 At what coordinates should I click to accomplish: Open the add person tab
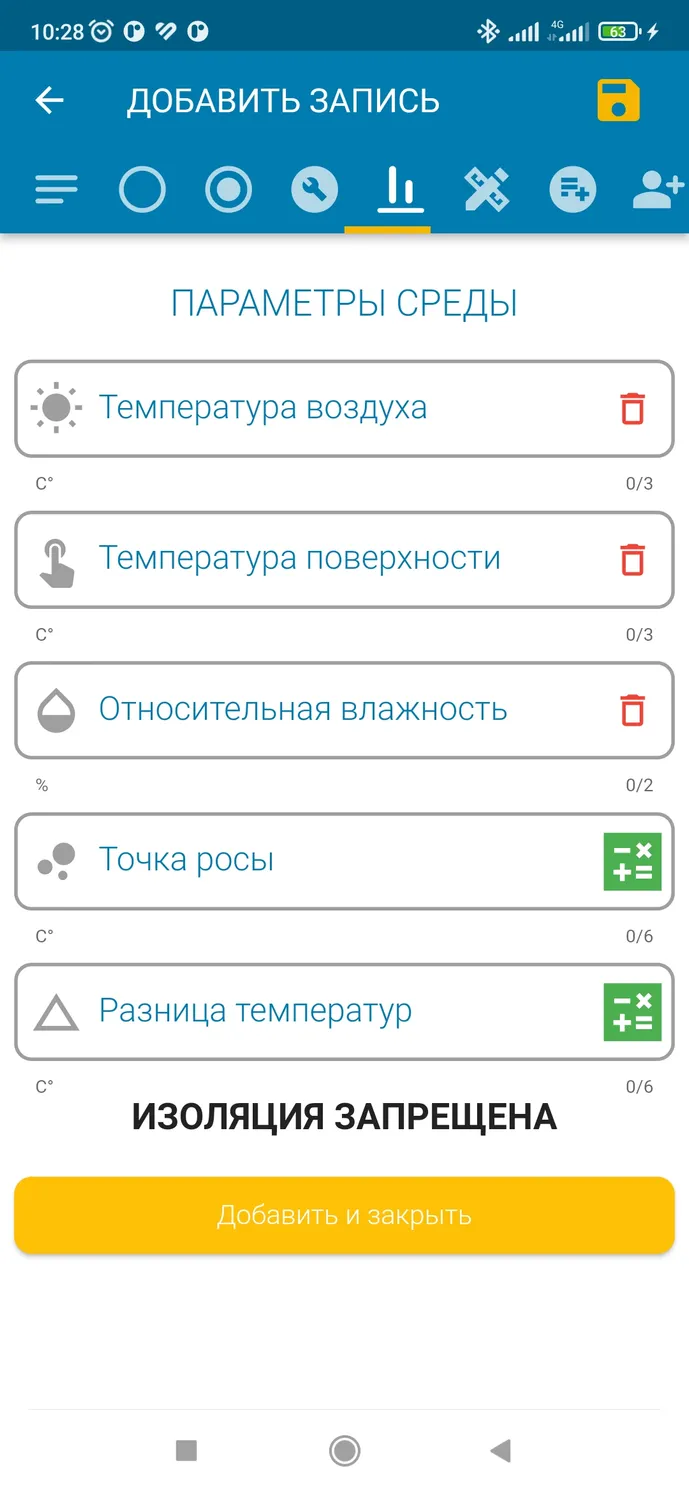point(658,189)
